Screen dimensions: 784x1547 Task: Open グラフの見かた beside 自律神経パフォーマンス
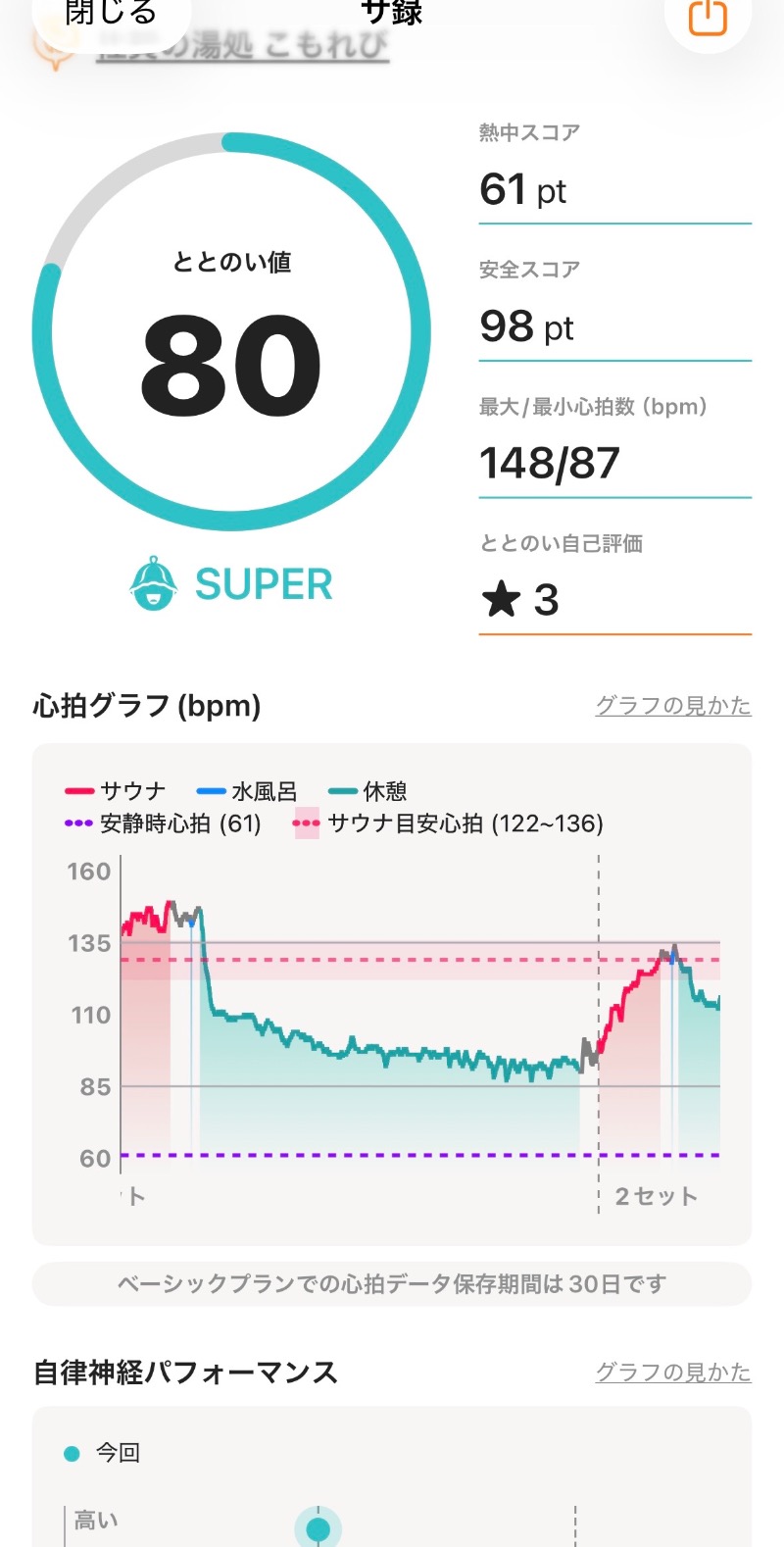[x=672, y=1372]
